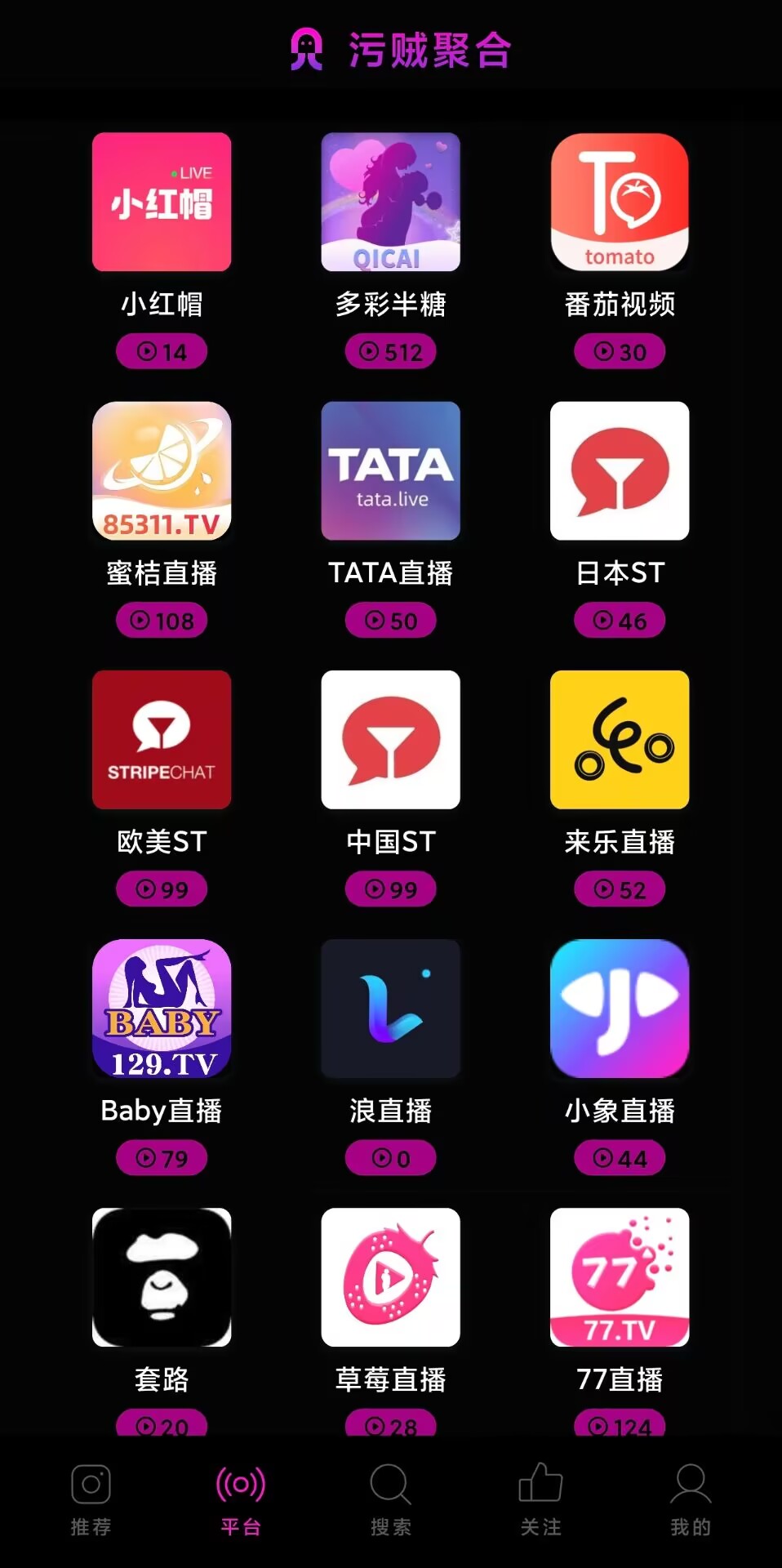Open the 多彩半糖 app icon
This screenshot has width=782, height=1568.
pos(390,202)
